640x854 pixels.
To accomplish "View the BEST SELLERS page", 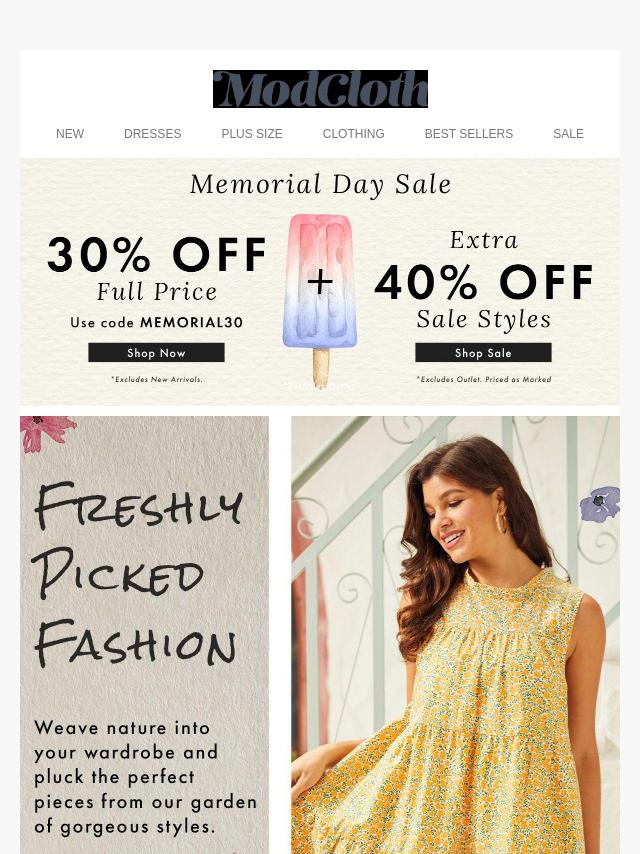I will (x=468, y=134).
